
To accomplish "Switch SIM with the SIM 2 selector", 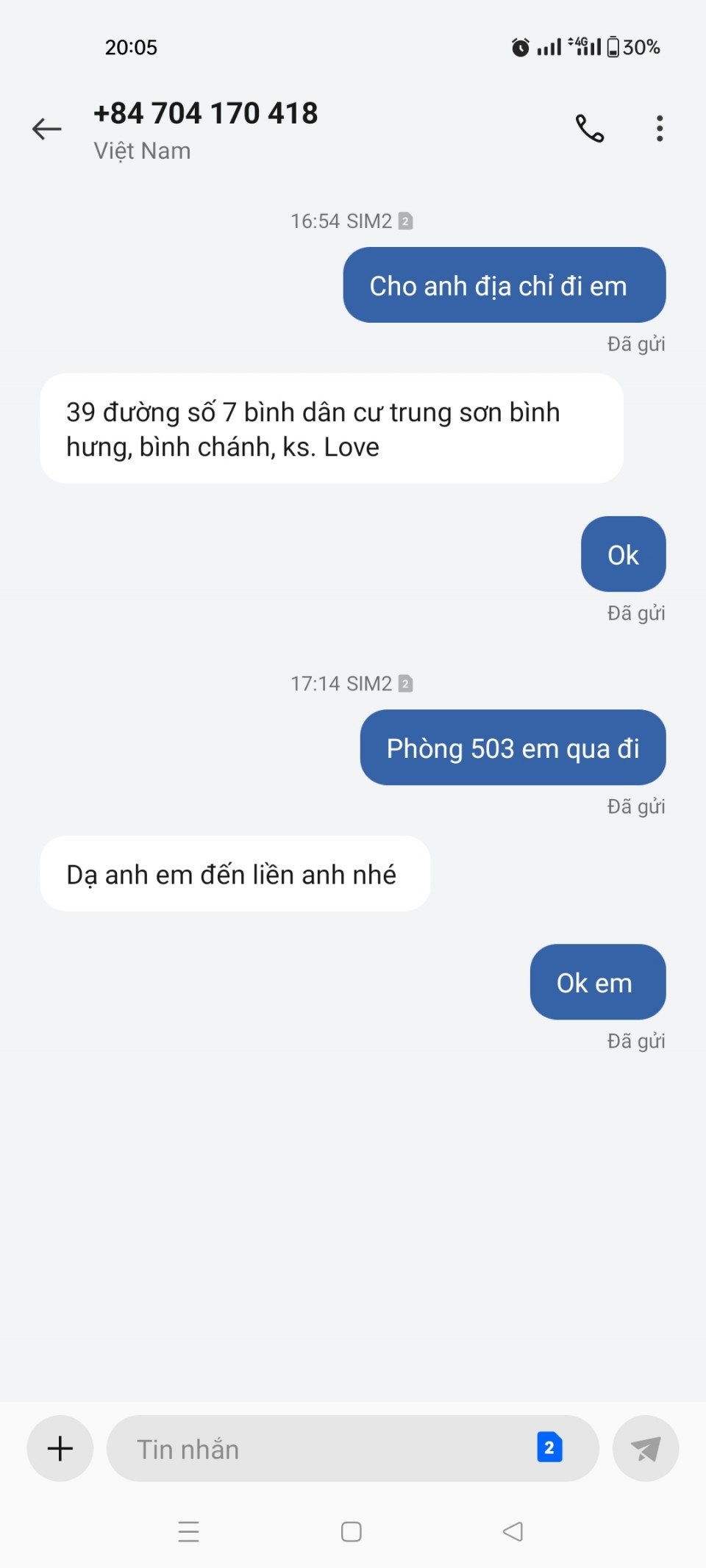I will [x=549, y=1447].
